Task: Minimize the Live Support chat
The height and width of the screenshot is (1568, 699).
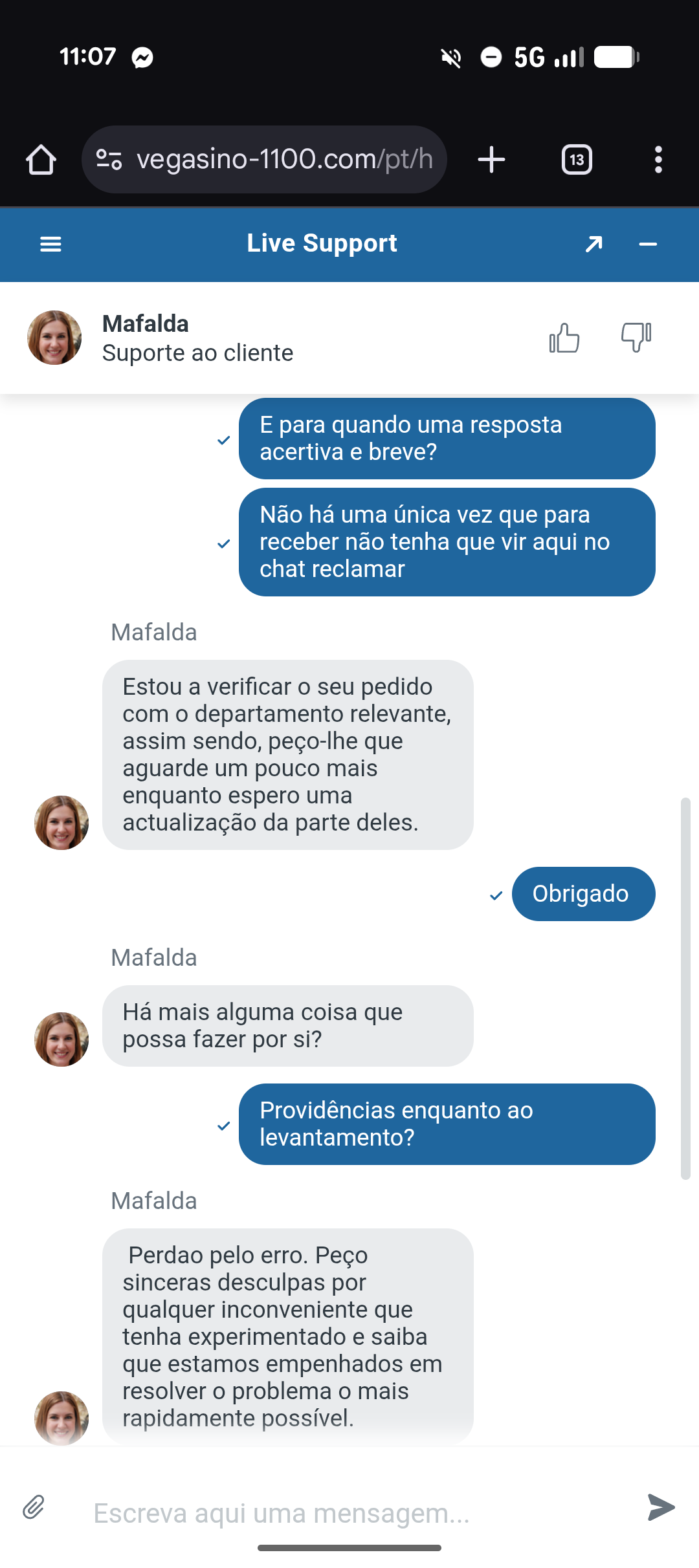Action: click(648, 244)
